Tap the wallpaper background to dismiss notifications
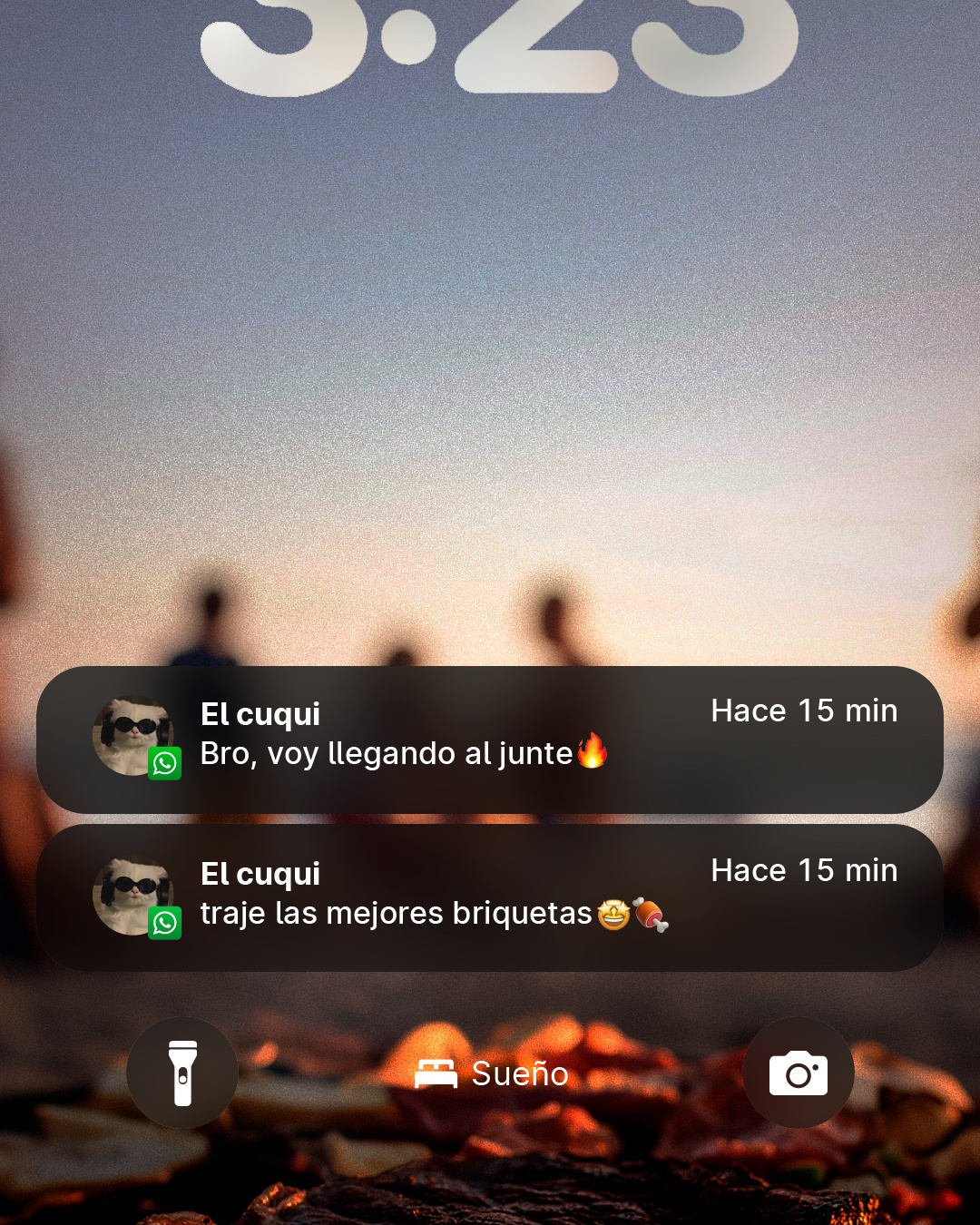The width and height of the screenshot is (980, 1225). [490, 363]
